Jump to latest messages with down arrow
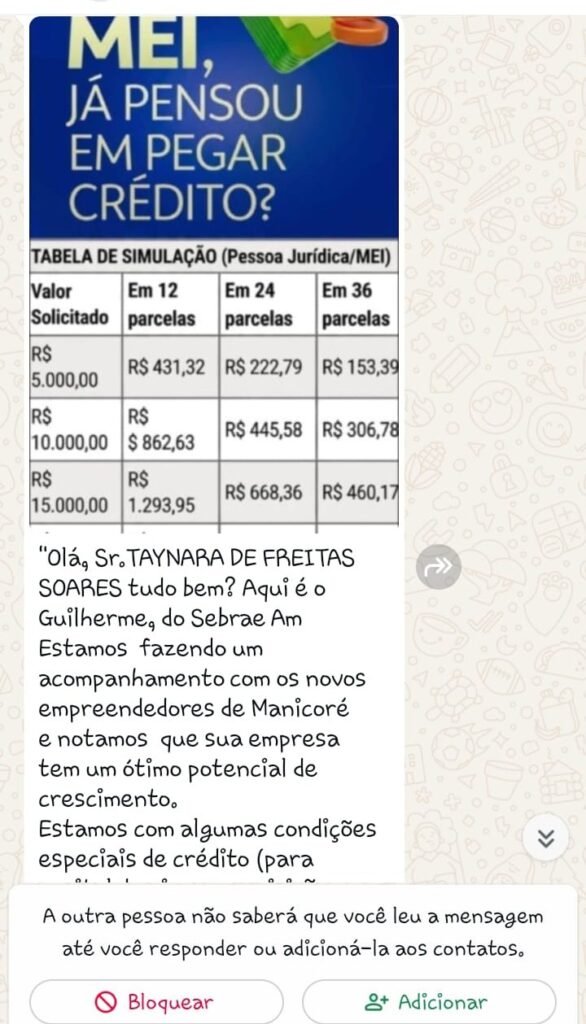The height and width of the screenshot is (1024, 586). pos(546,838)
